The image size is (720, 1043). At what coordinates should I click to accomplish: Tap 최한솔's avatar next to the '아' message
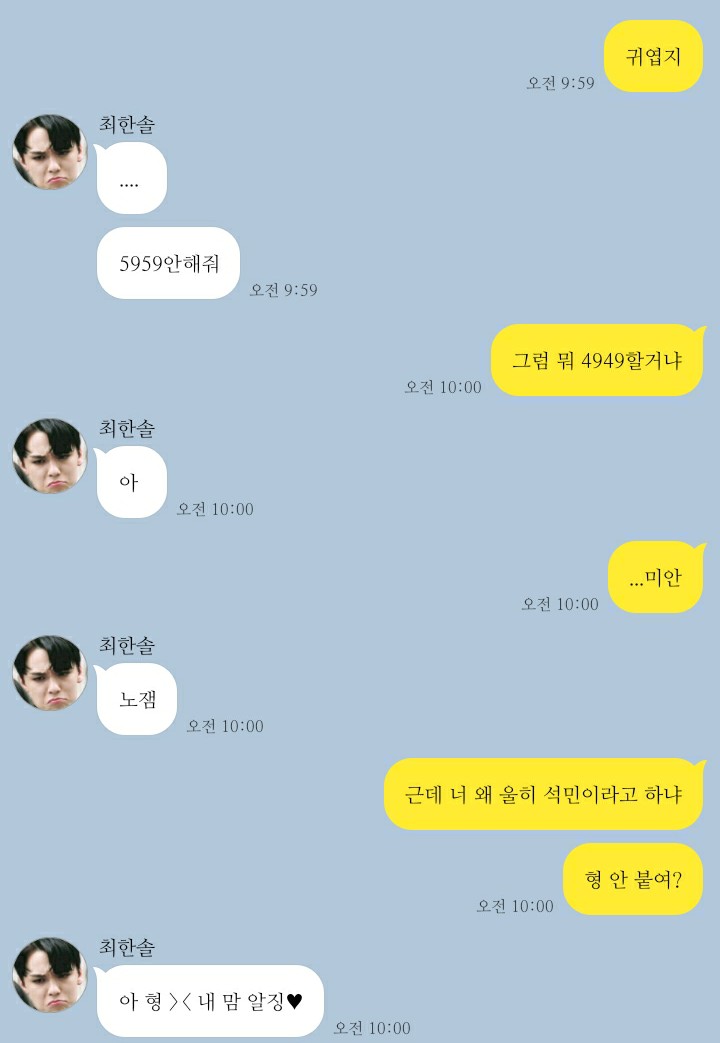[x=50, y=456]
